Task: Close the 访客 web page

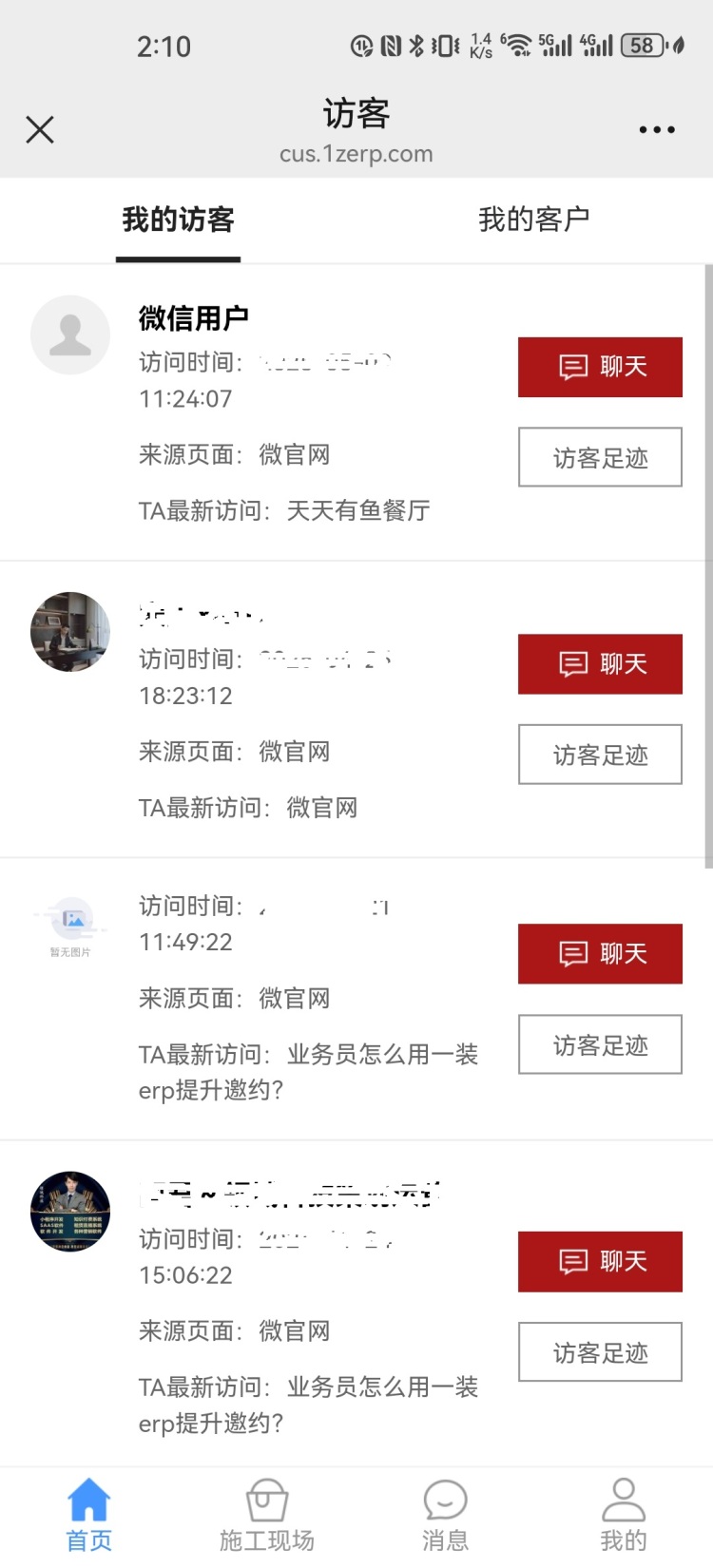Action: (x=40, y=129)
